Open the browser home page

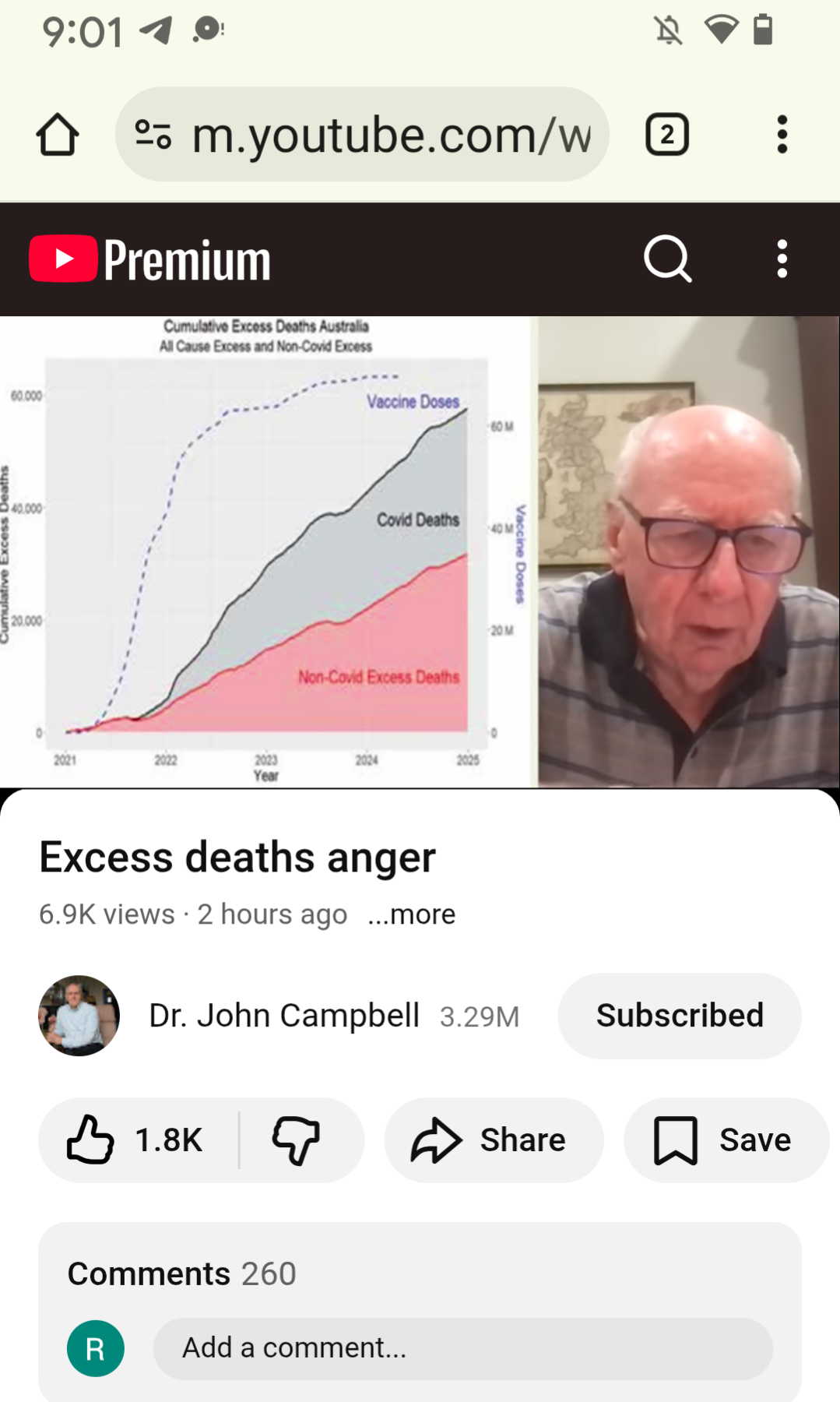click(x=58, y=135)
